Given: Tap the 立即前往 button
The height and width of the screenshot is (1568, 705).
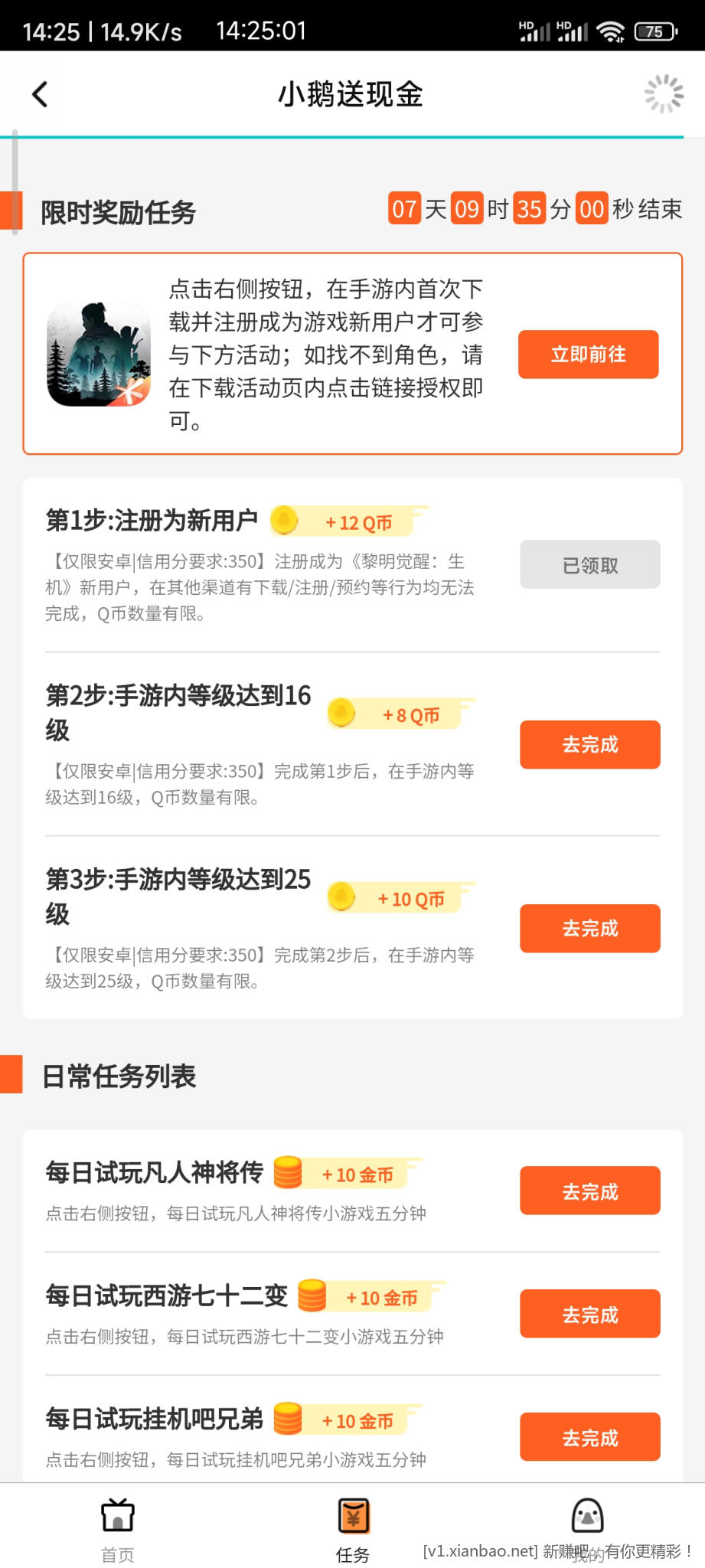Looking at the screenshot, I should pyautogui.click(x=588, y=354).
